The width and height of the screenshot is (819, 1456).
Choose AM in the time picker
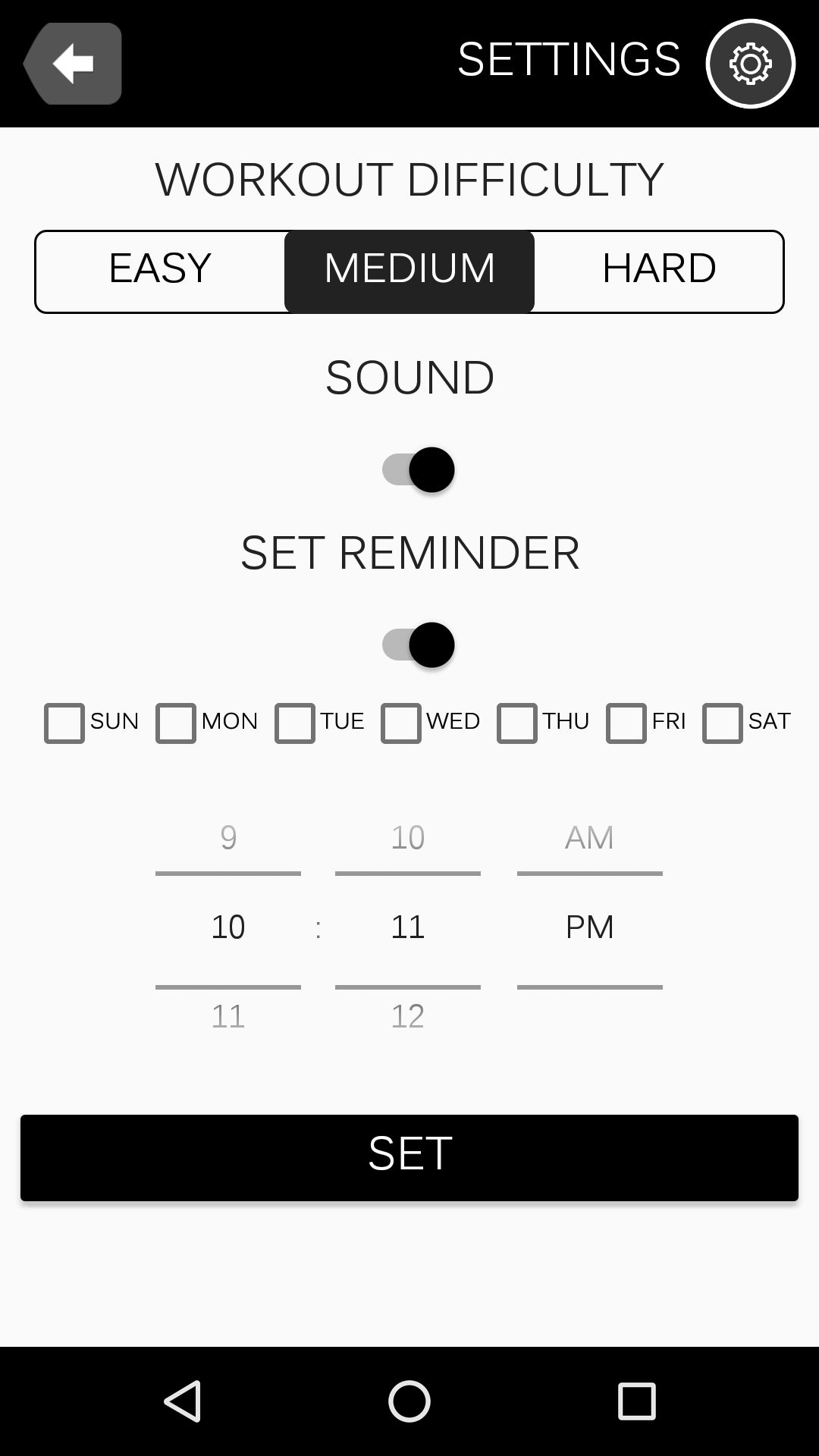[x=589, y=838]
